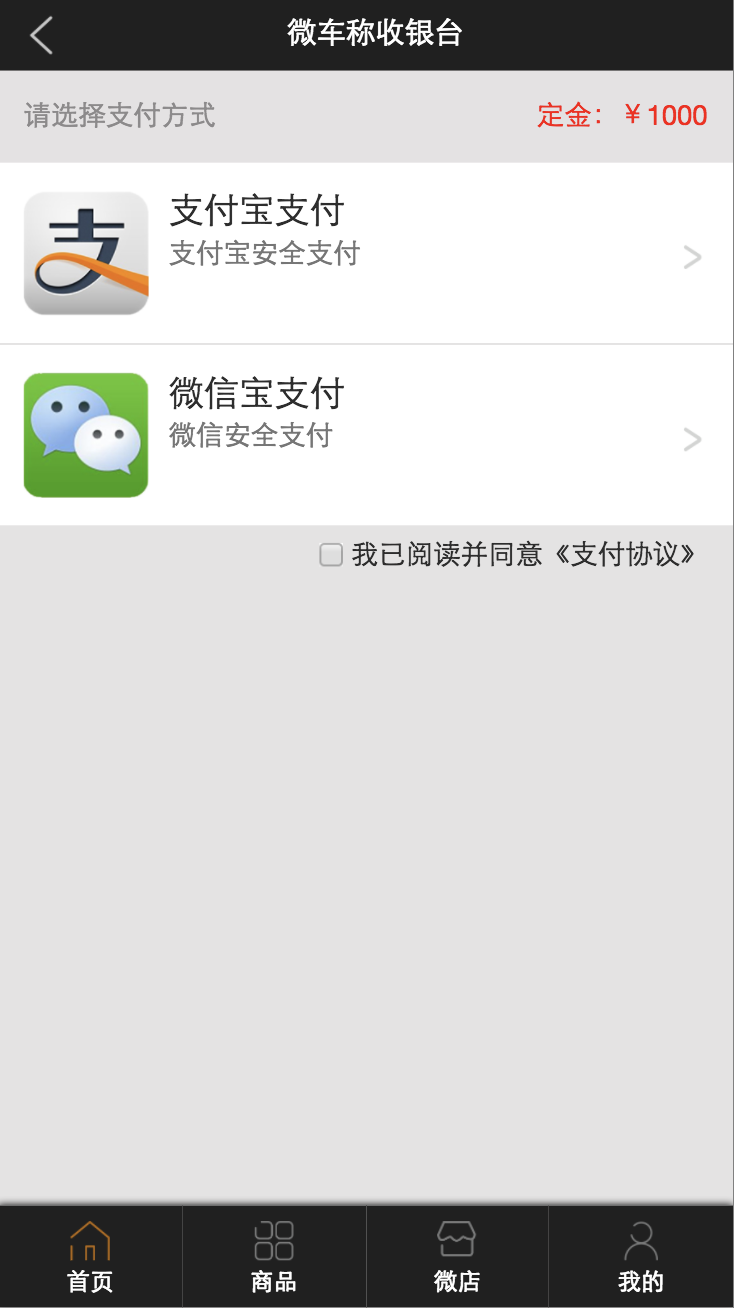Go to the 我的 tab

(x=641, y=1257)
